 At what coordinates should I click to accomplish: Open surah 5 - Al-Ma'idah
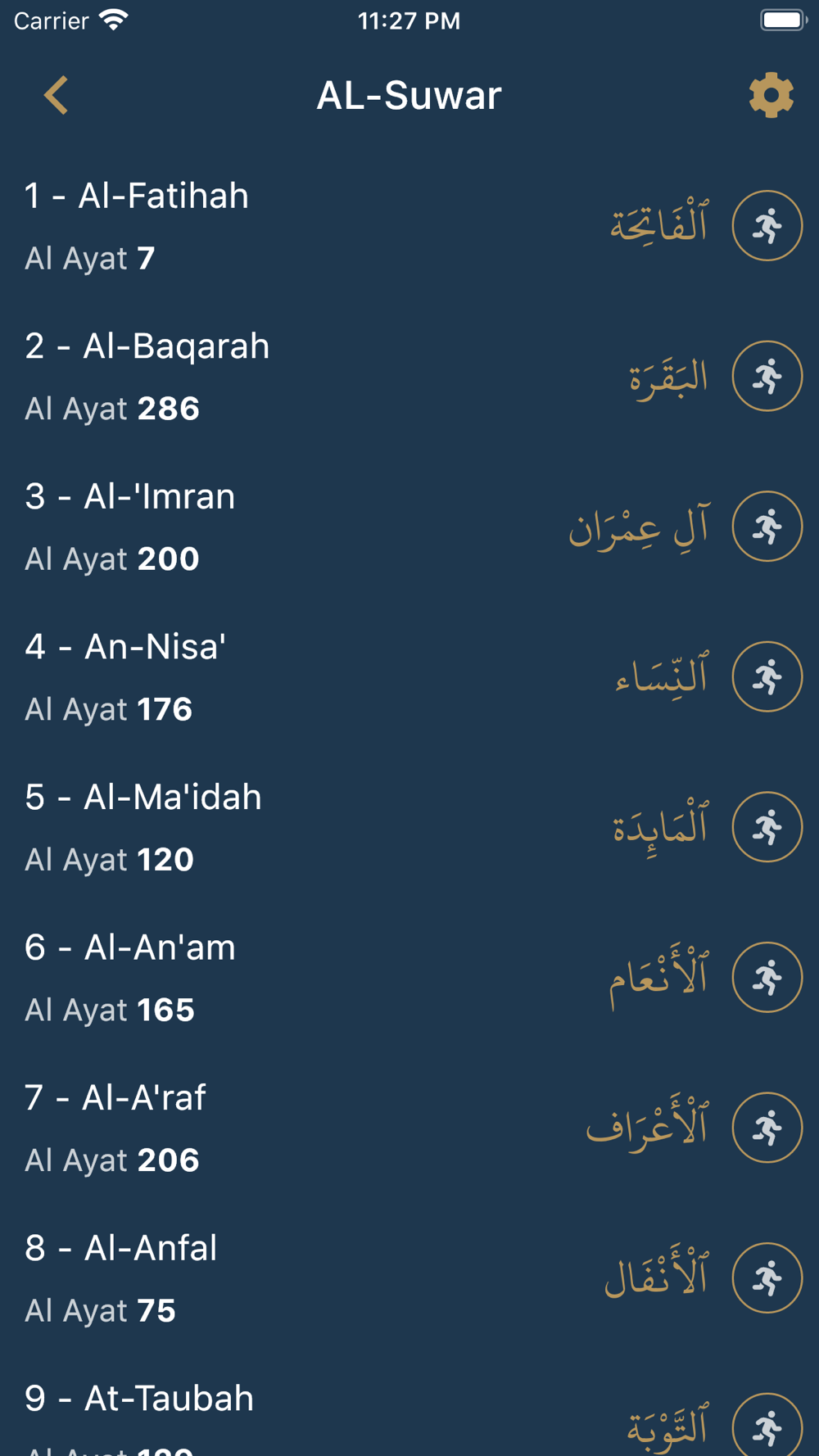tap(409, 827)
